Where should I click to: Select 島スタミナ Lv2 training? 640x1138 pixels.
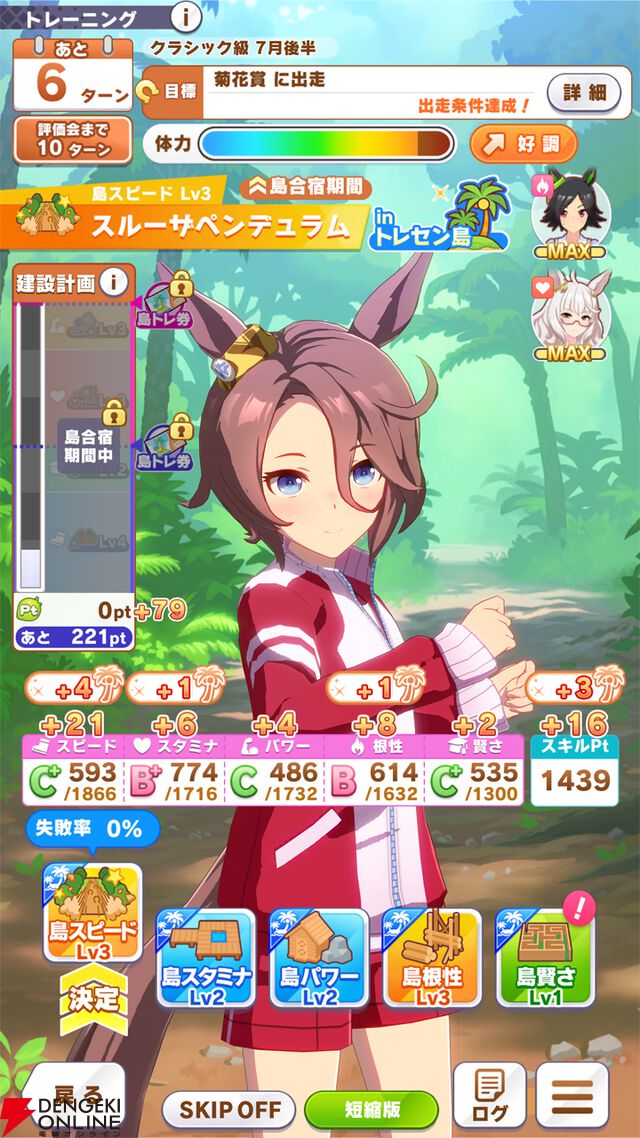pos(205,957)
